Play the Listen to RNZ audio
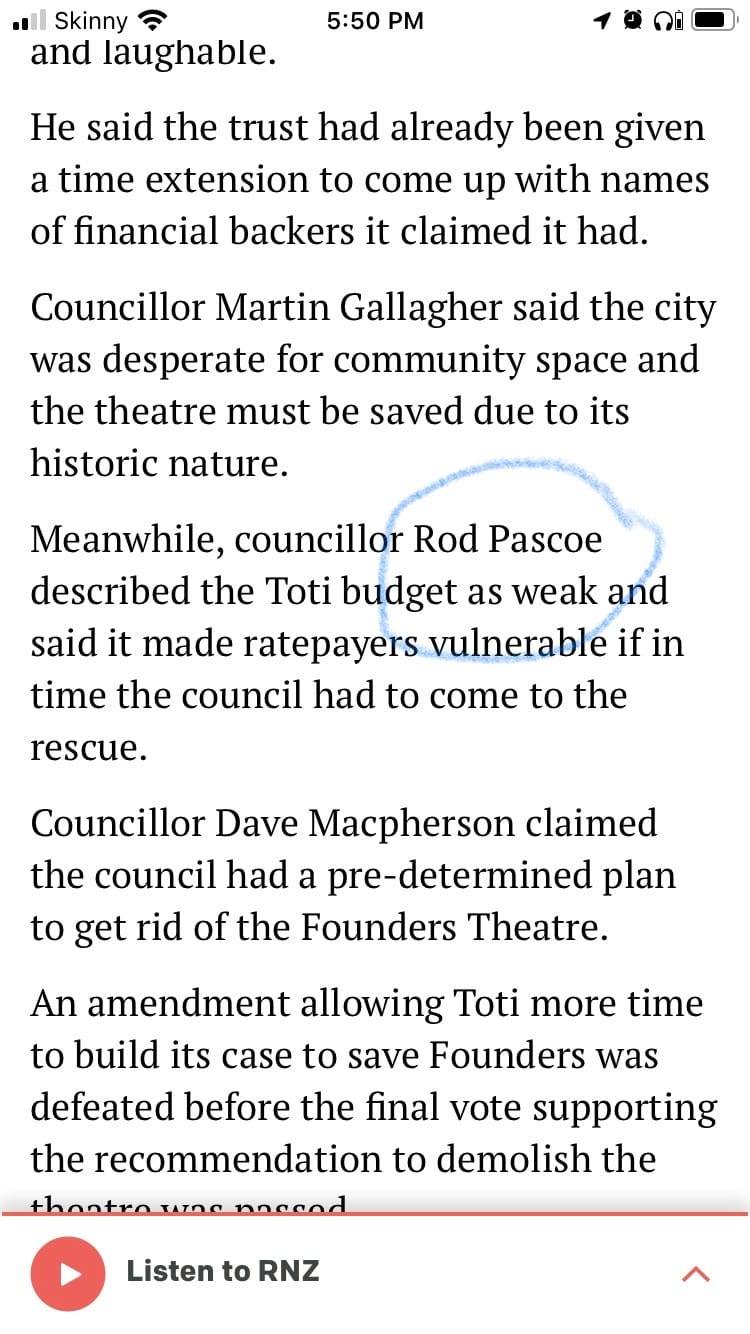This screenshot has width=750, height=1334. (68, 1273)
